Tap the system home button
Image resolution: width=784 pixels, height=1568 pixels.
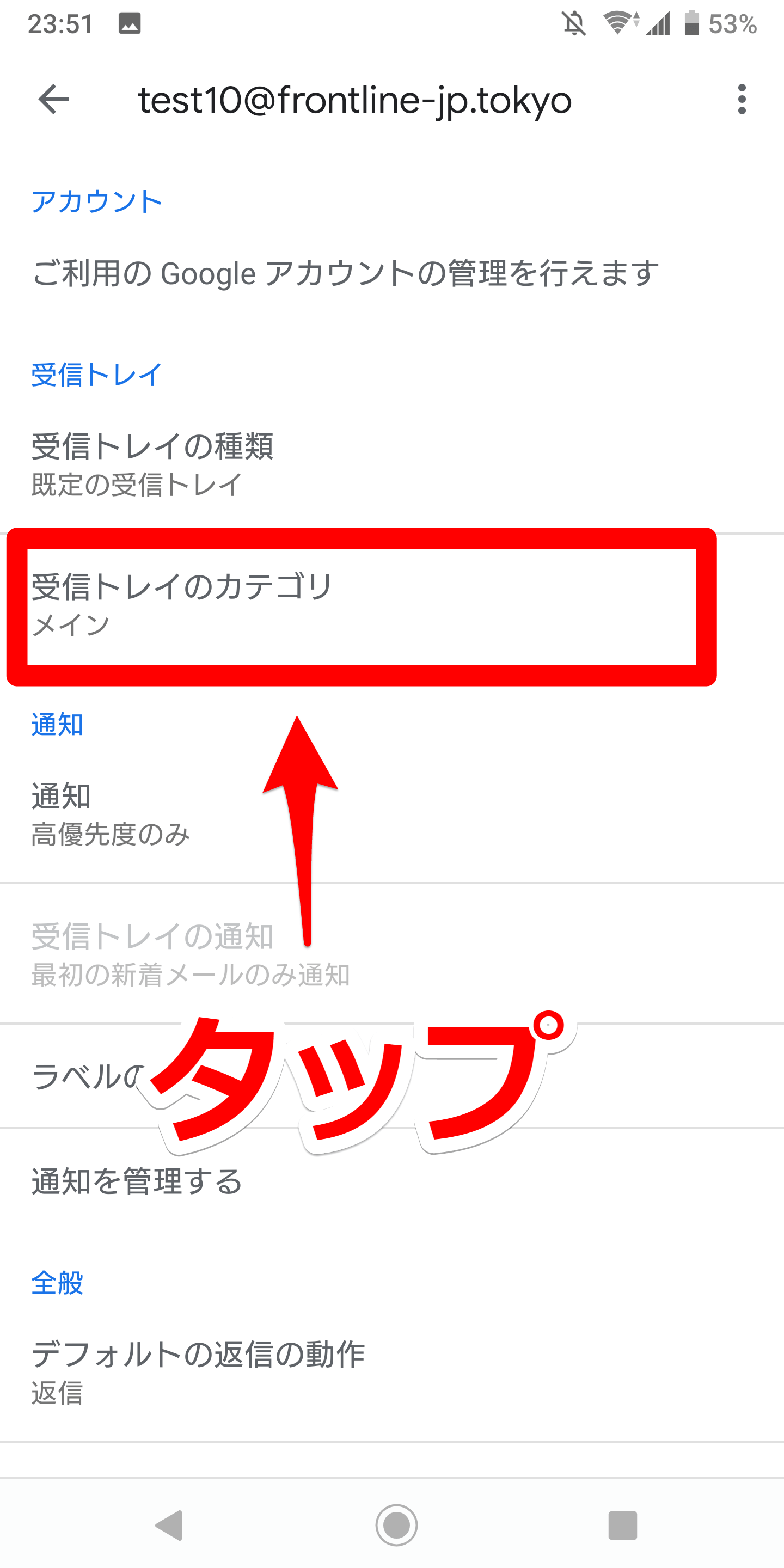point(396,1525)
